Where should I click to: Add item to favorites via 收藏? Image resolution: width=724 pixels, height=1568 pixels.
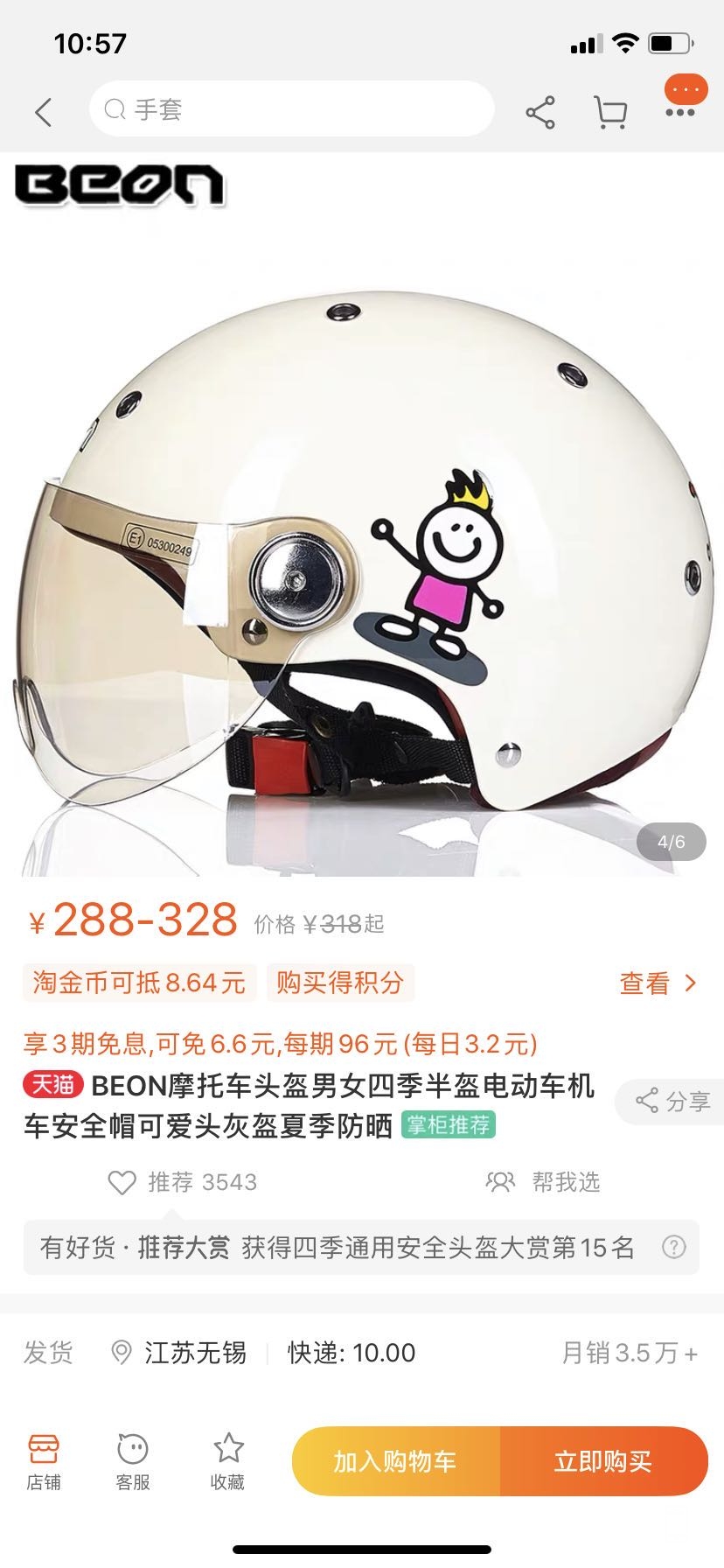click(x=227, y=1462)
